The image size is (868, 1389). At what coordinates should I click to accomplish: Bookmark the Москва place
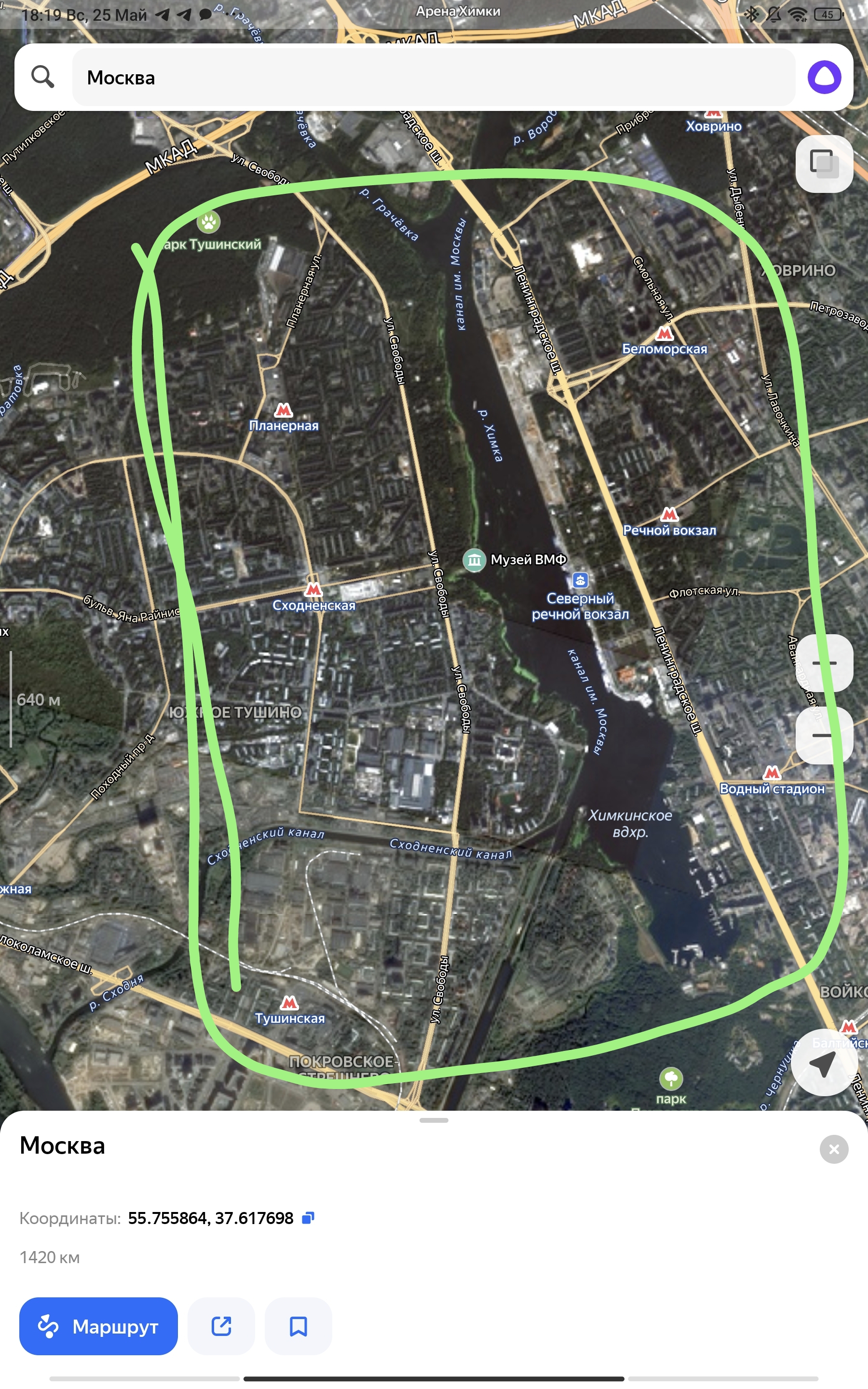point(298,1326)
